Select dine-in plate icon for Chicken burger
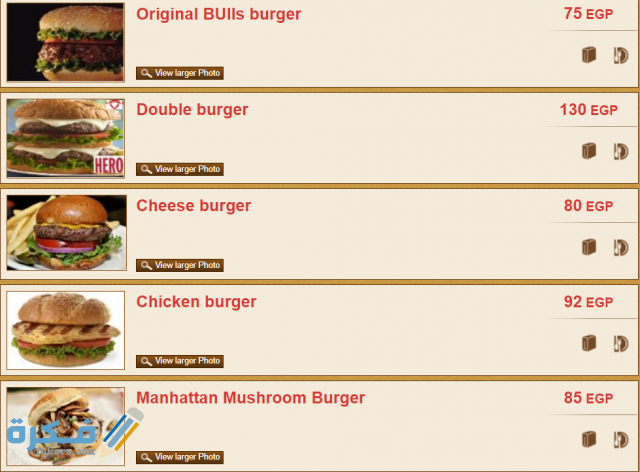 tap(621, 343)
